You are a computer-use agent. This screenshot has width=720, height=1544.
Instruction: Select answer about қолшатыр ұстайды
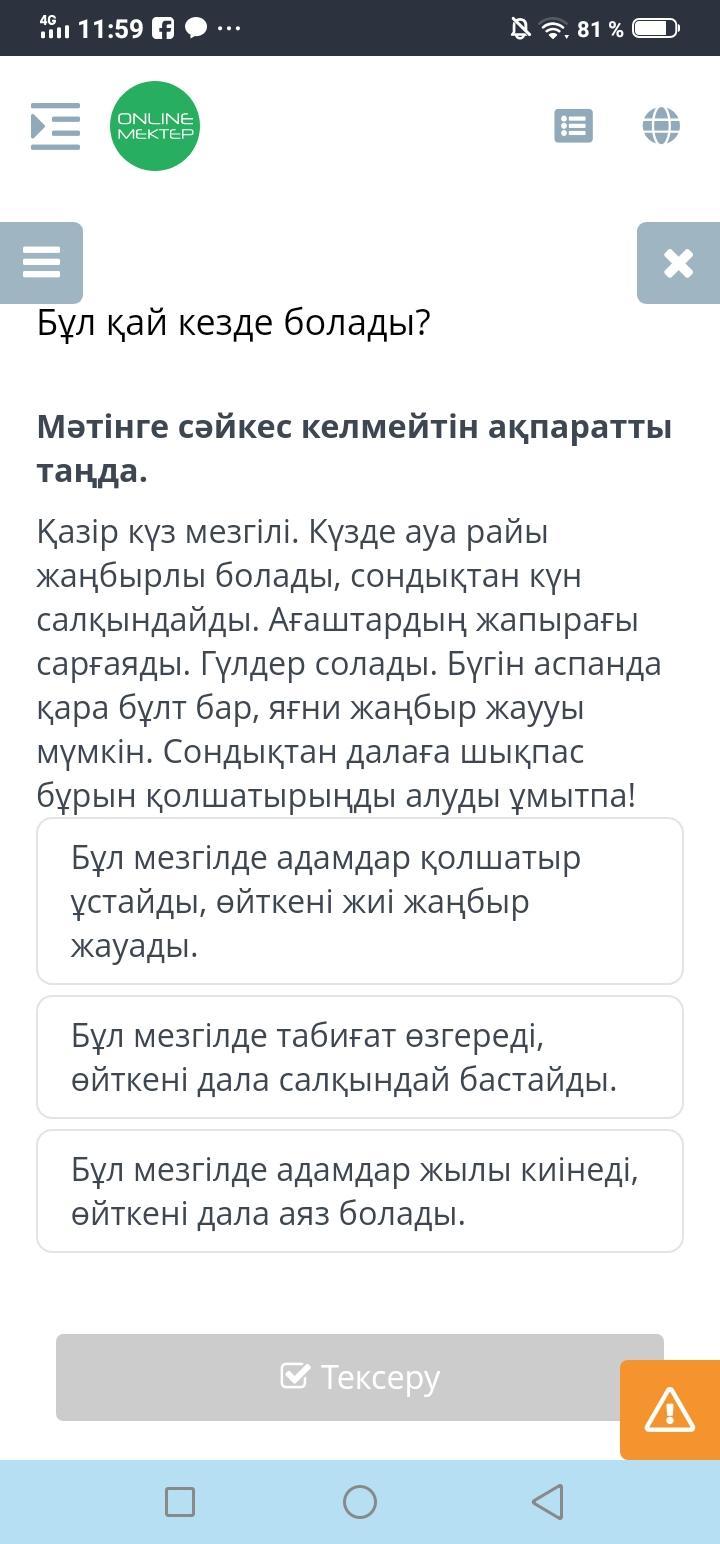click(x=360, y=901)
